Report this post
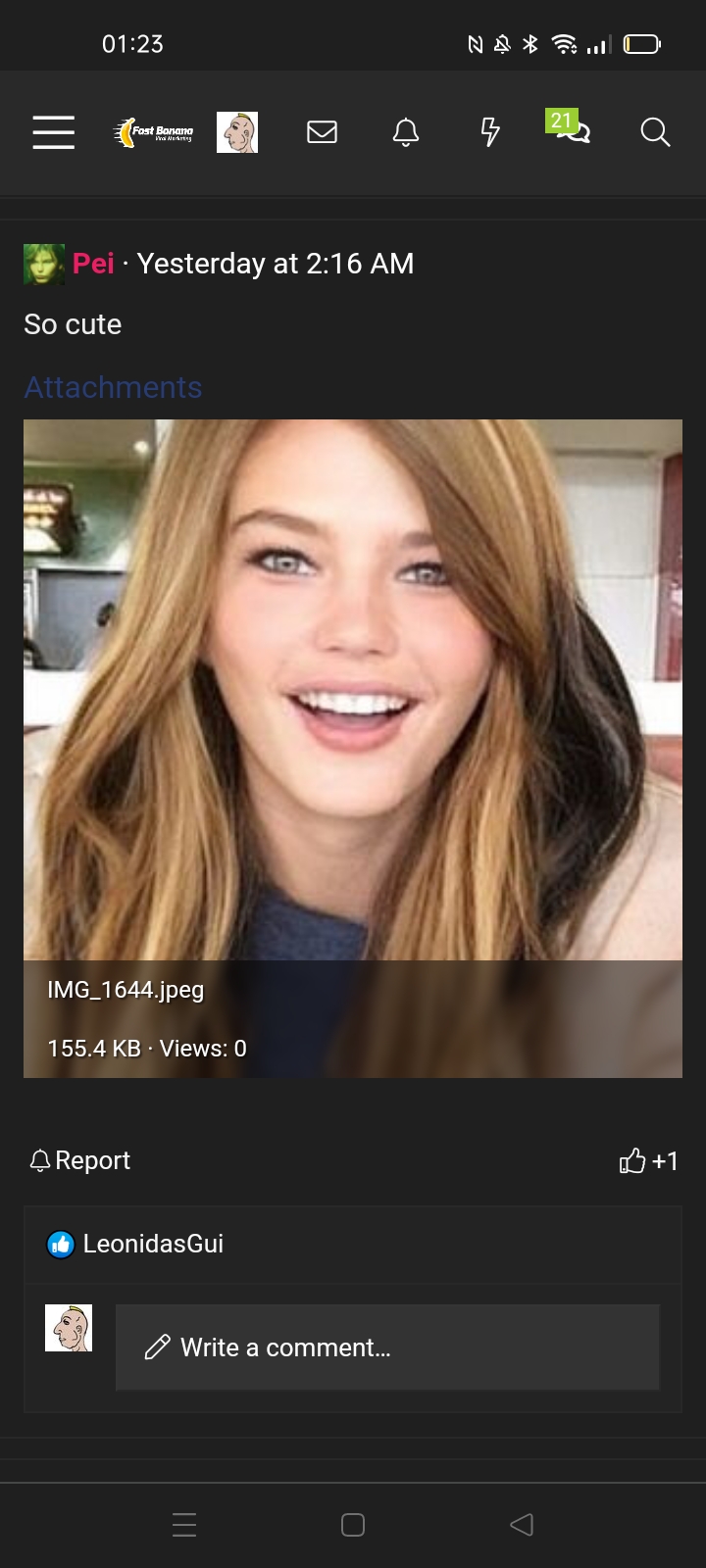Viewport: 706px width, 1568px height. coord(80,1160)
